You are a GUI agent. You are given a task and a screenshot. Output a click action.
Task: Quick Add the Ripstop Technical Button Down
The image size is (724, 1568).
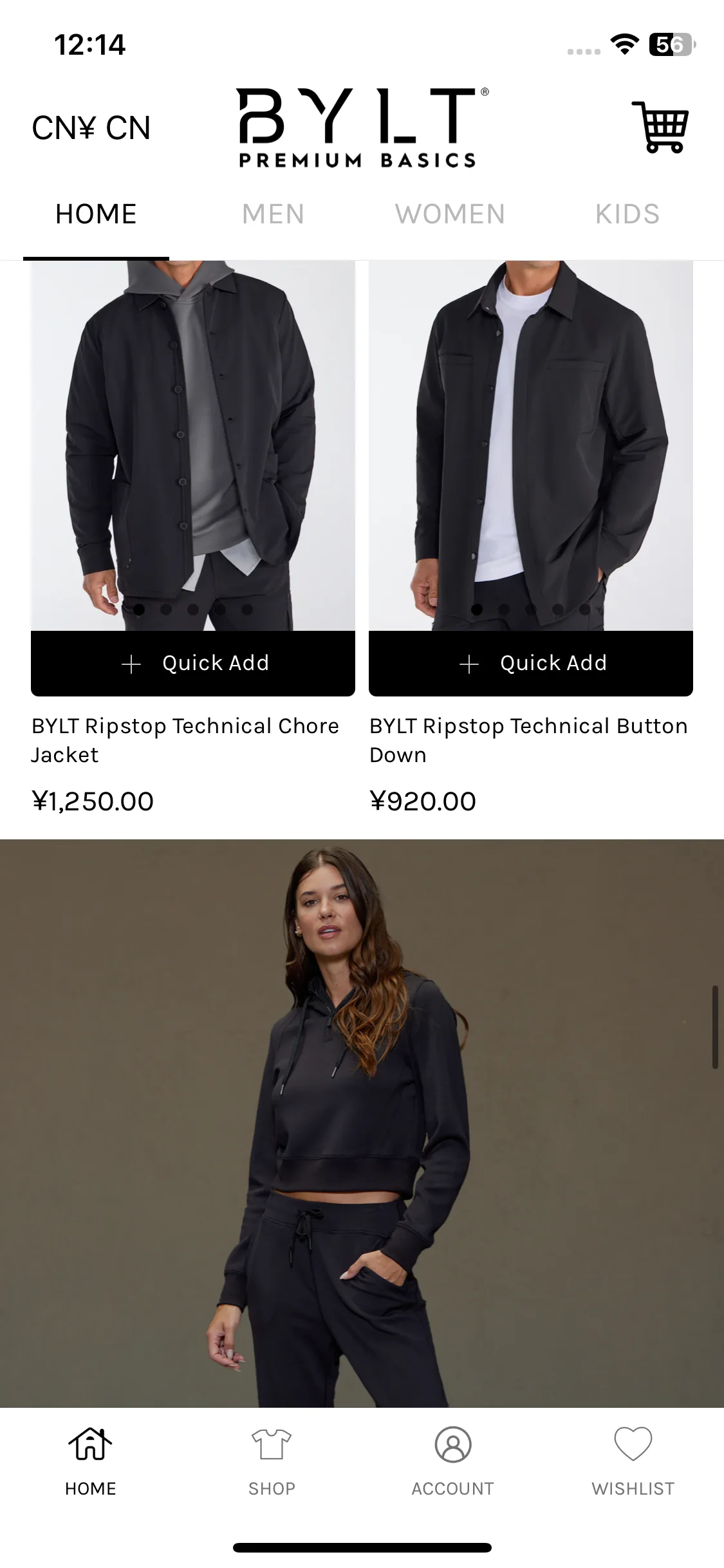tap(531, 663)
